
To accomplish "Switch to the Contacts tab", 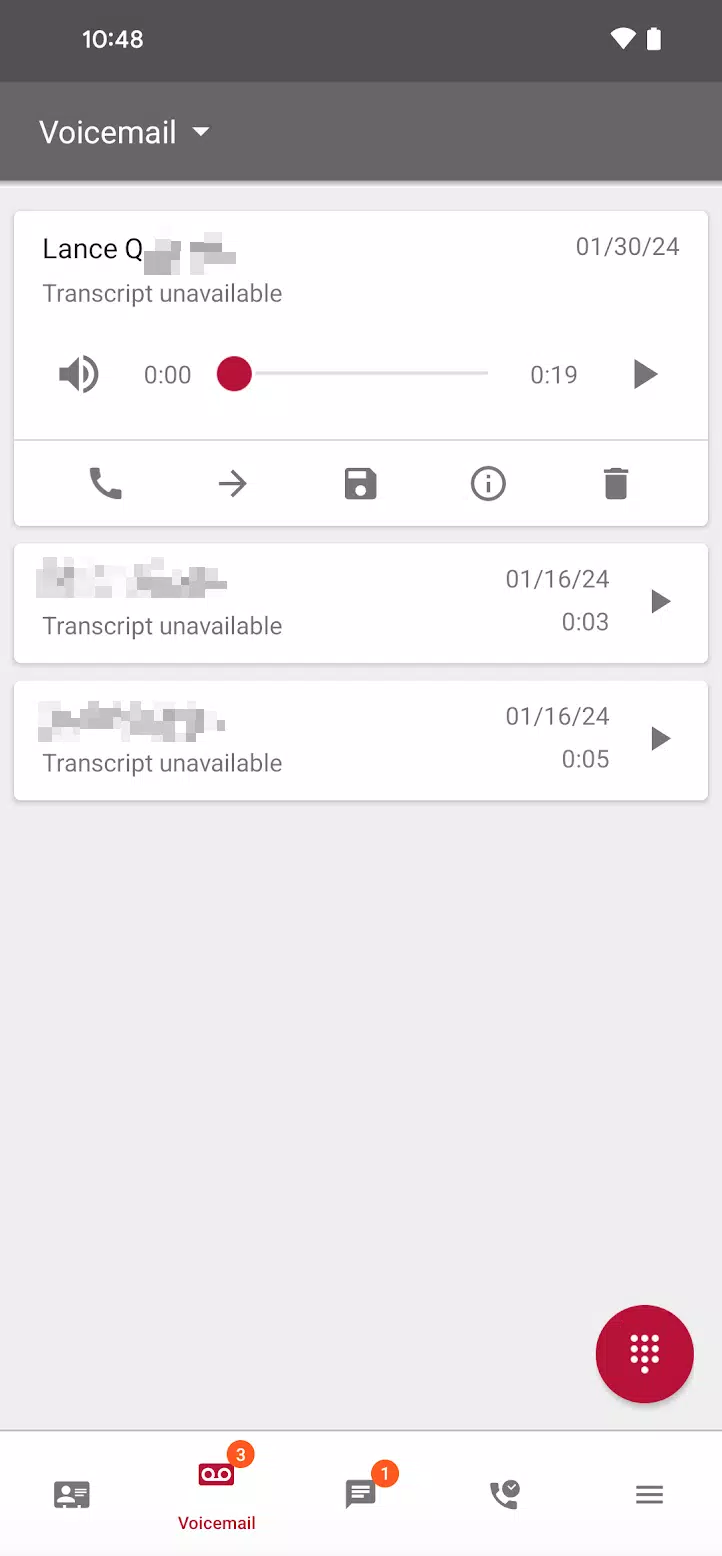I will pos(72,1495).
